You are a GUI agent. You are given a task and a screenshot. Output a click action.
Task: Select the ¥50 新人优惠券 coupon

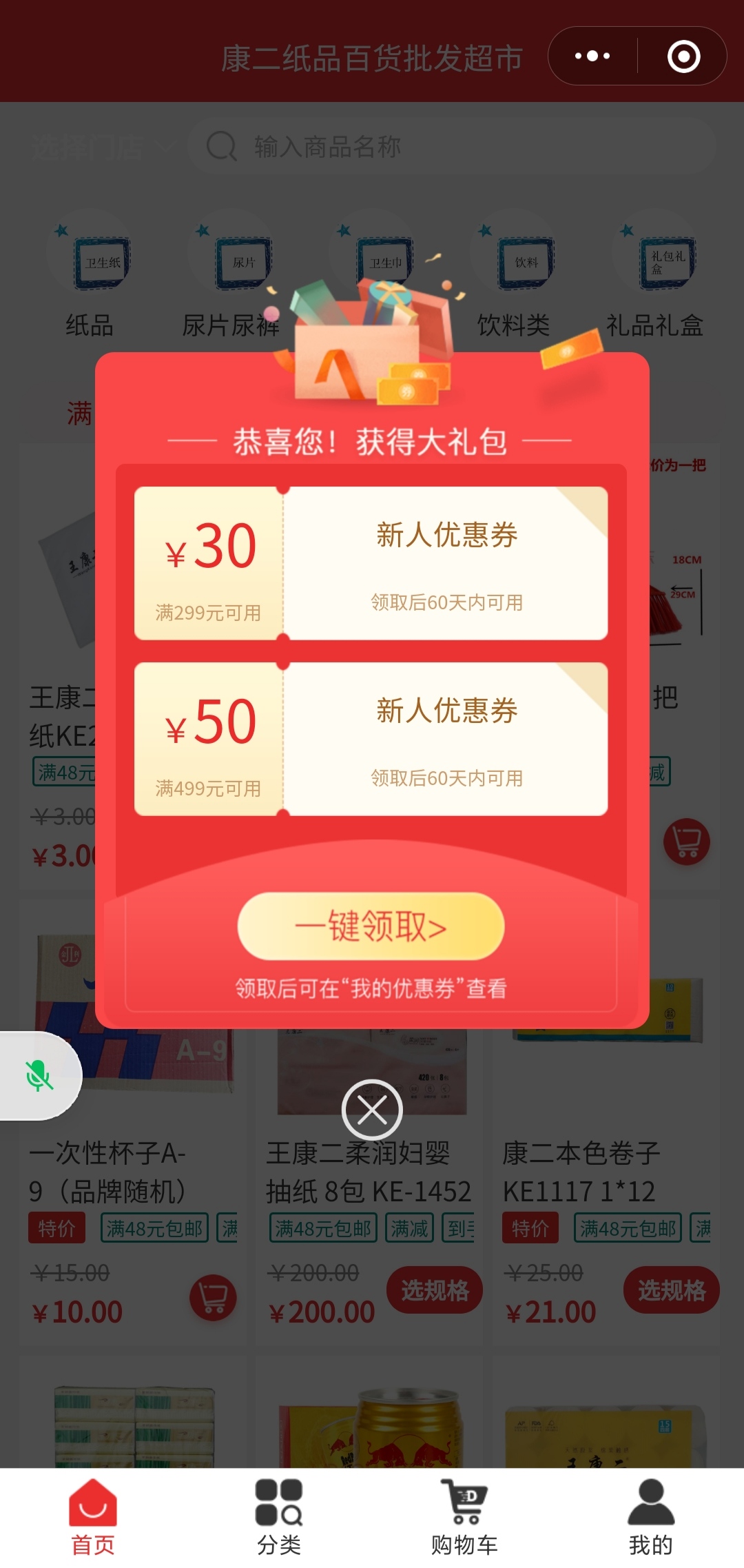click(371, 739)
